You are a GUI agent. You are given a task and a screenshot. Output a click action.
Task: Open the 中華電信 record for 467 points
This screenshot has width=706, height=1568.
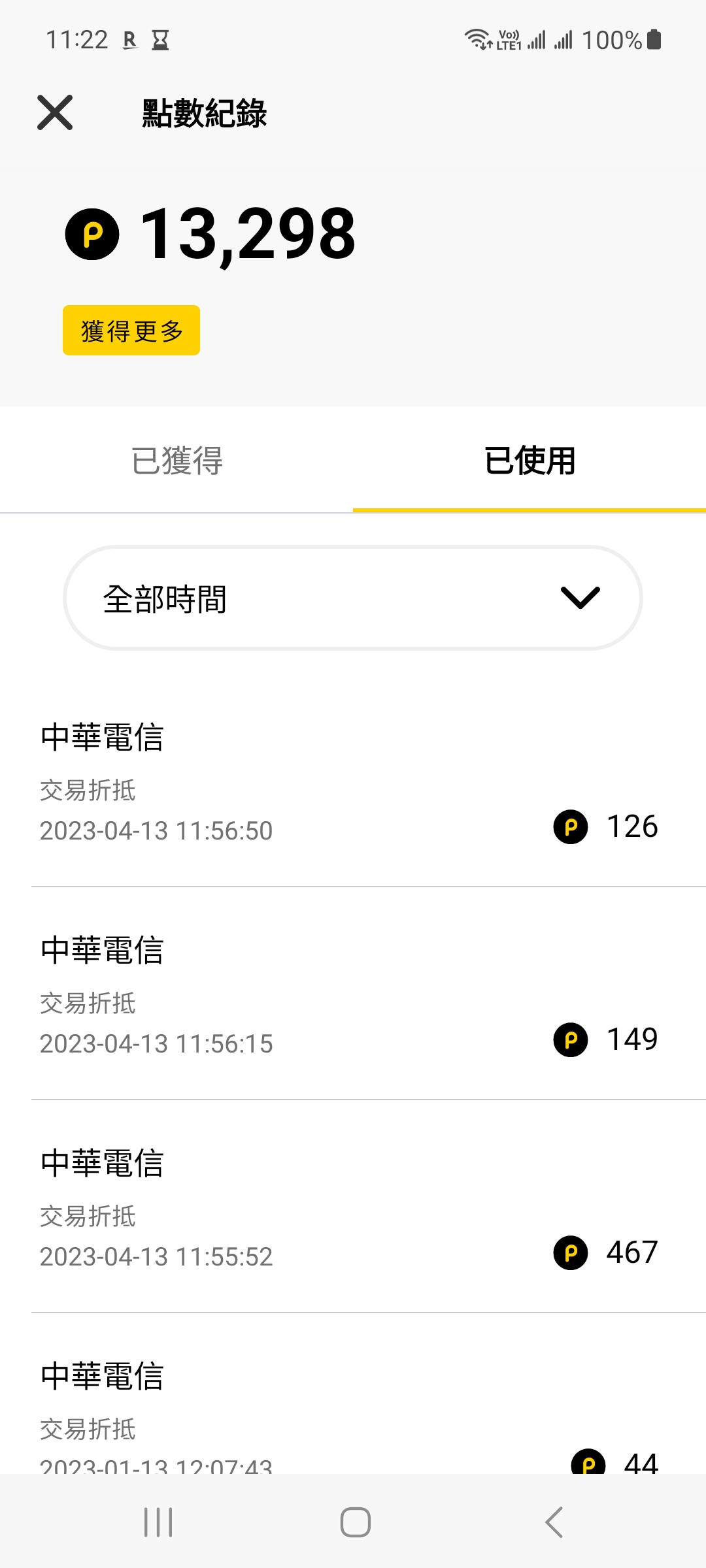tap(353, 1207)
